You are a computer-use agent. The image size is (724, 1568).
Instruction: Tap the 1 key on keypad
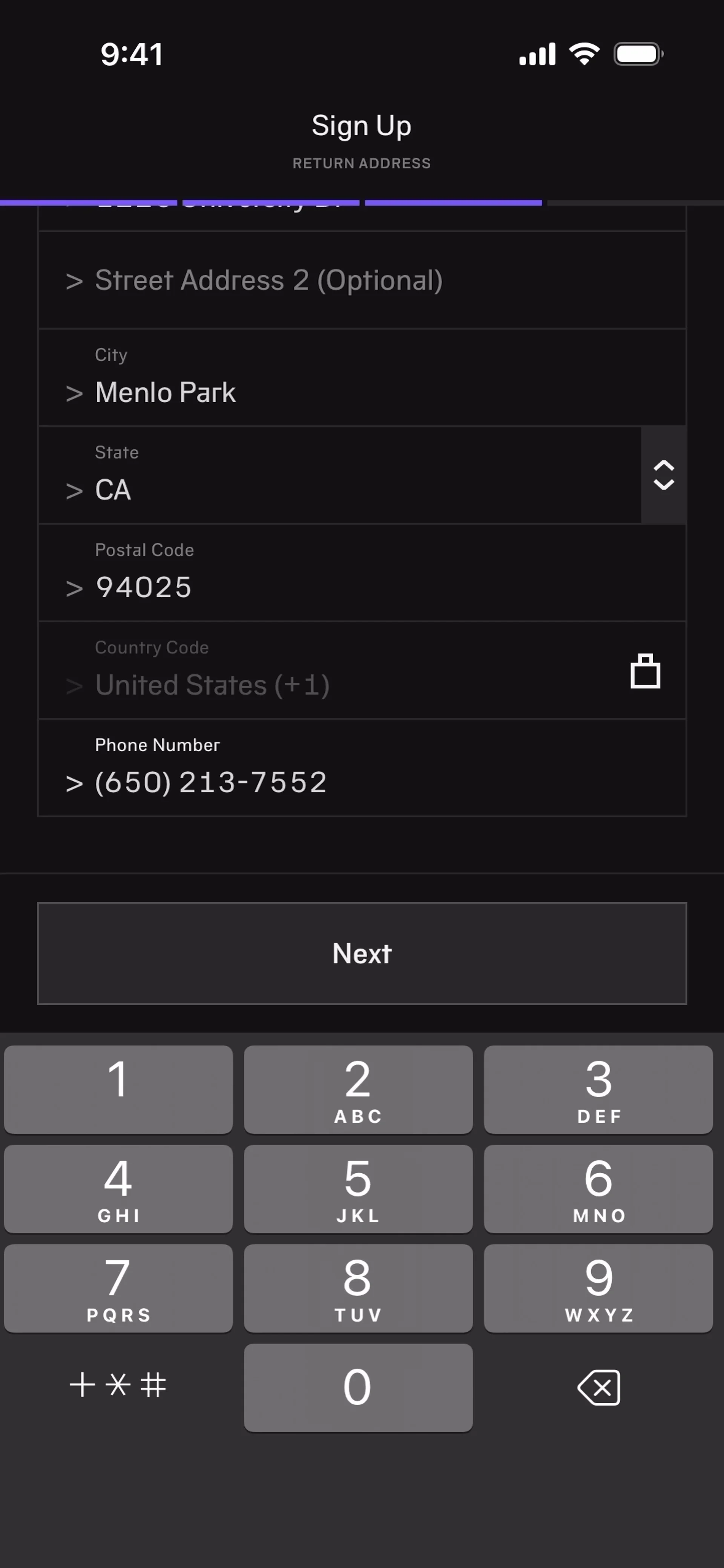click(x=118, y=1090)
